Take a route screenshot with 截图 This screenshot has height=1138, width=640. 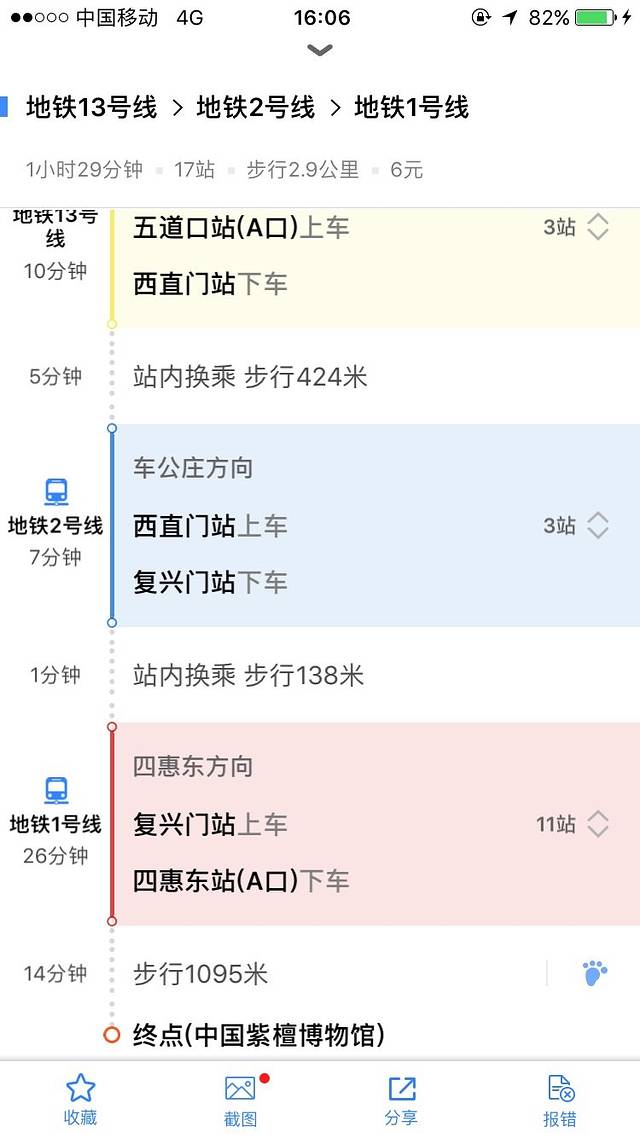tap(240, 1099)
